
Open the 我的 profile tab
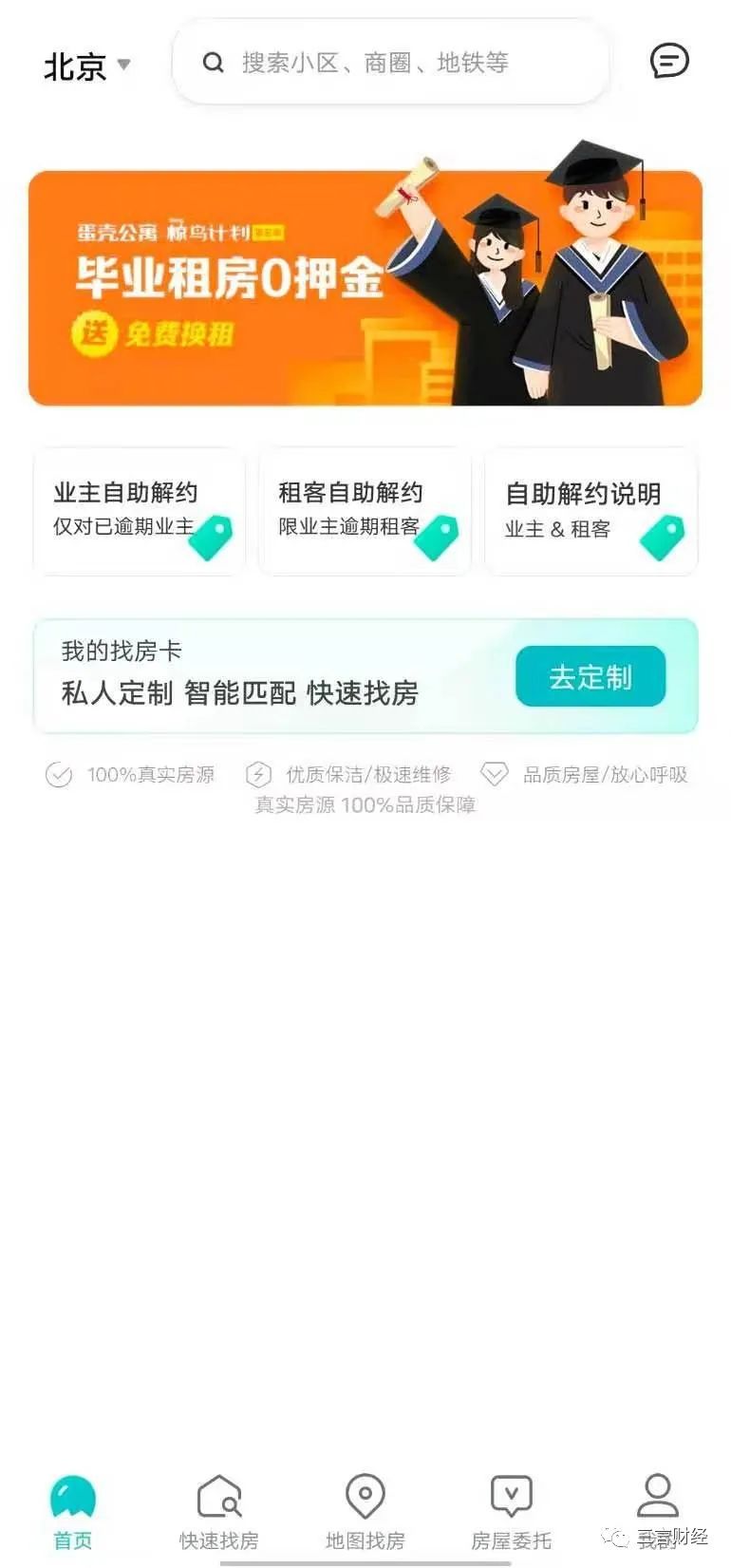657,1510
